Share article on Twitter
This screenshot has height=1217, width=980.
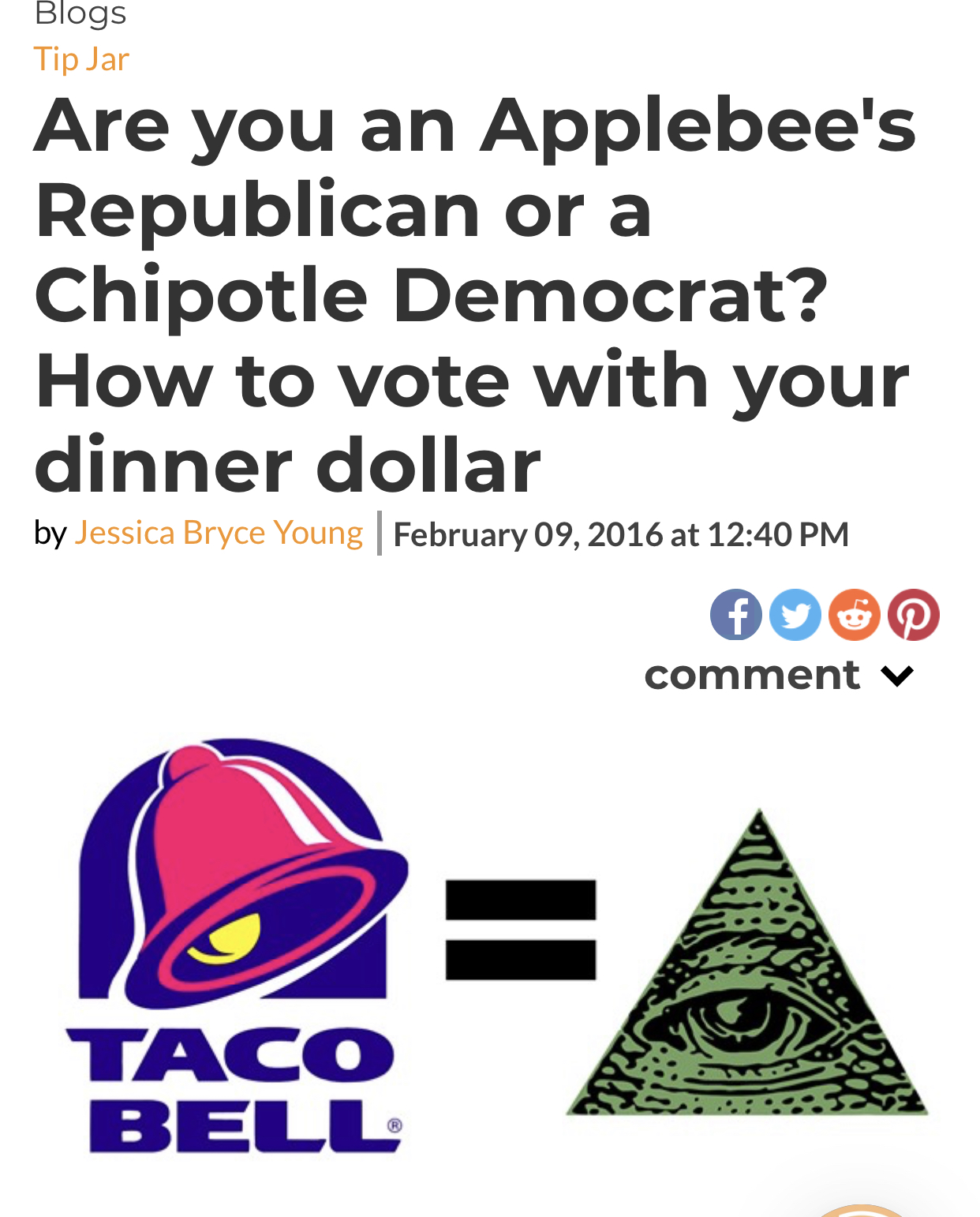(x=795, y=615)
